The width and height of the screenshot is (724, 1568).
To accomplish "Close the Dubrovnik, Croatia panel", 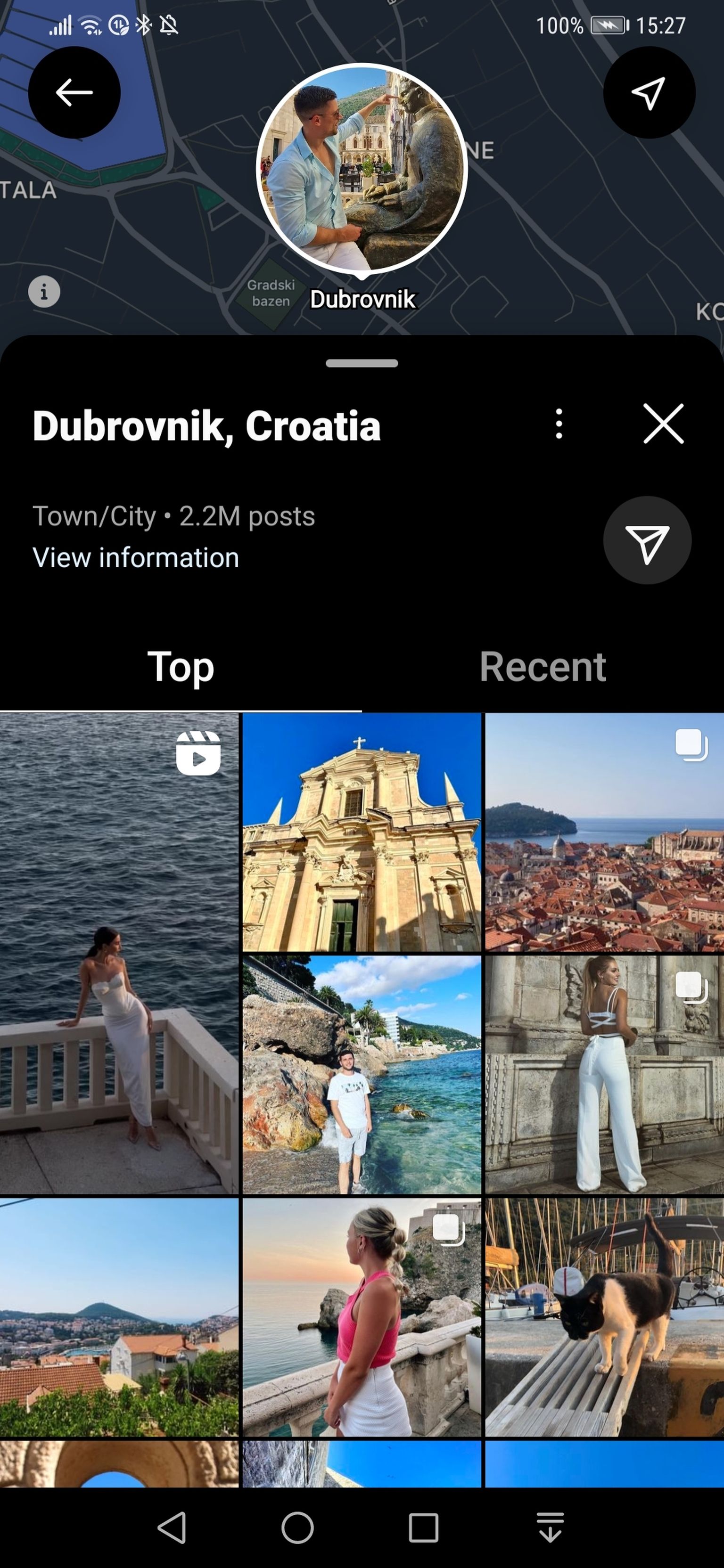I will pos(663,424).
